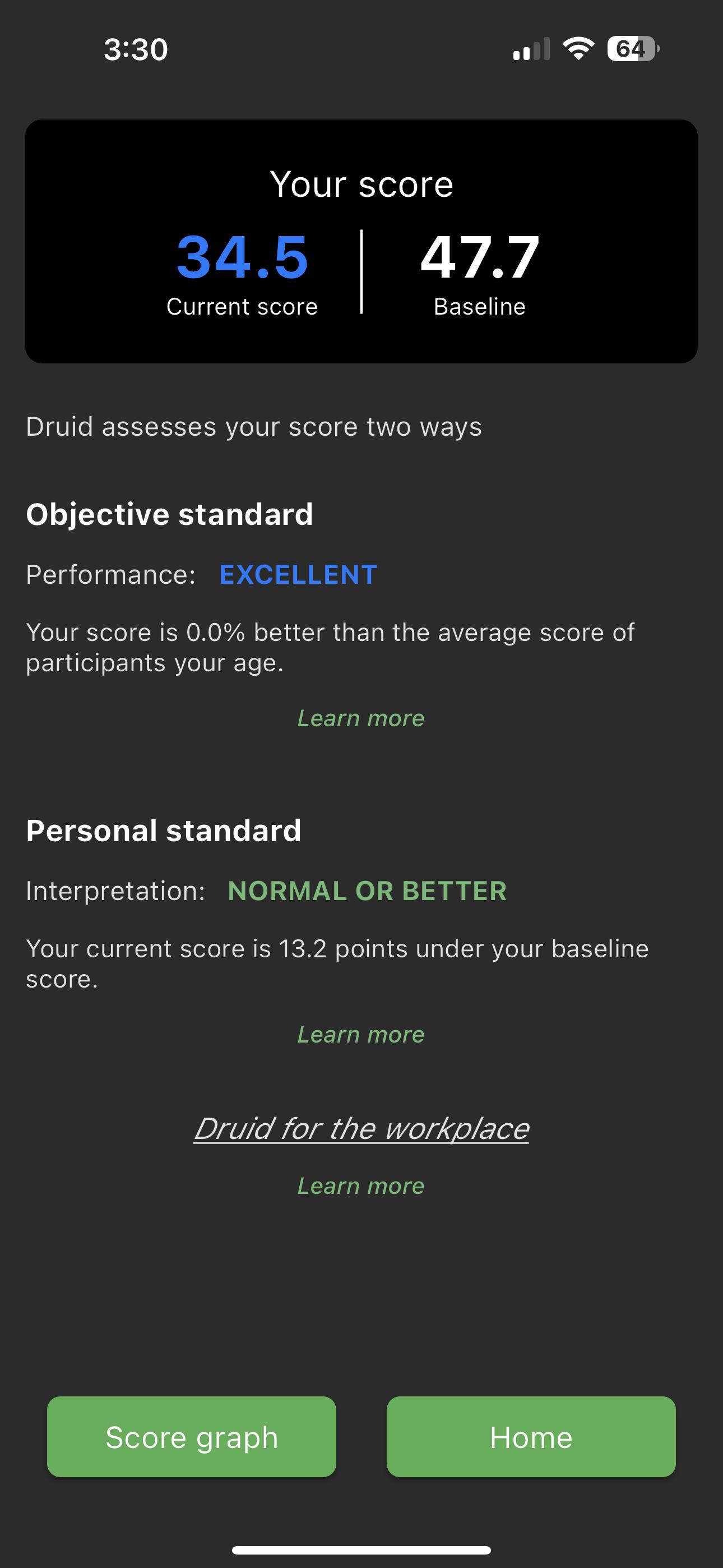
Task: Tap Learn more under Personal standard
Action: pyautogui.click(x=361, y=1034)
